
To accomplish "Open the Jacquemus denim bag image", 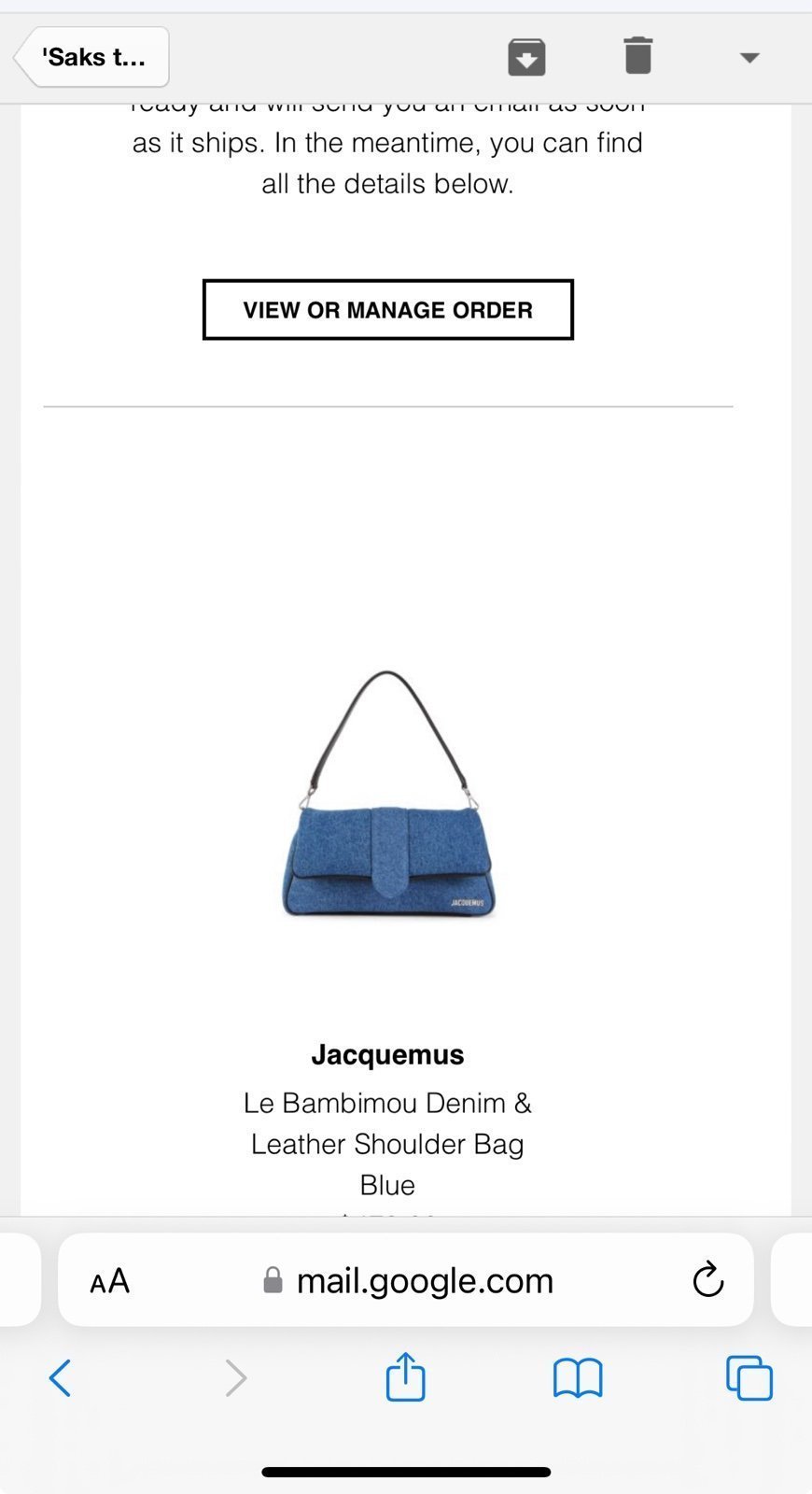I will pos(388,794).
